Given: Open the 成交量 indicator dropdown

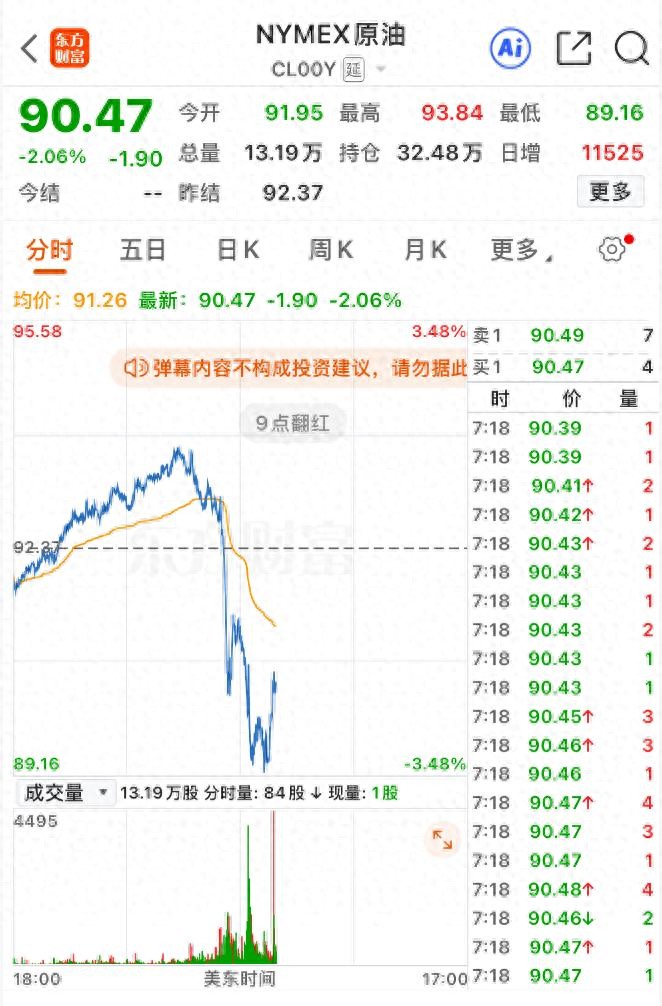Looking at the screenshot, I should click(x=64, y=793).
